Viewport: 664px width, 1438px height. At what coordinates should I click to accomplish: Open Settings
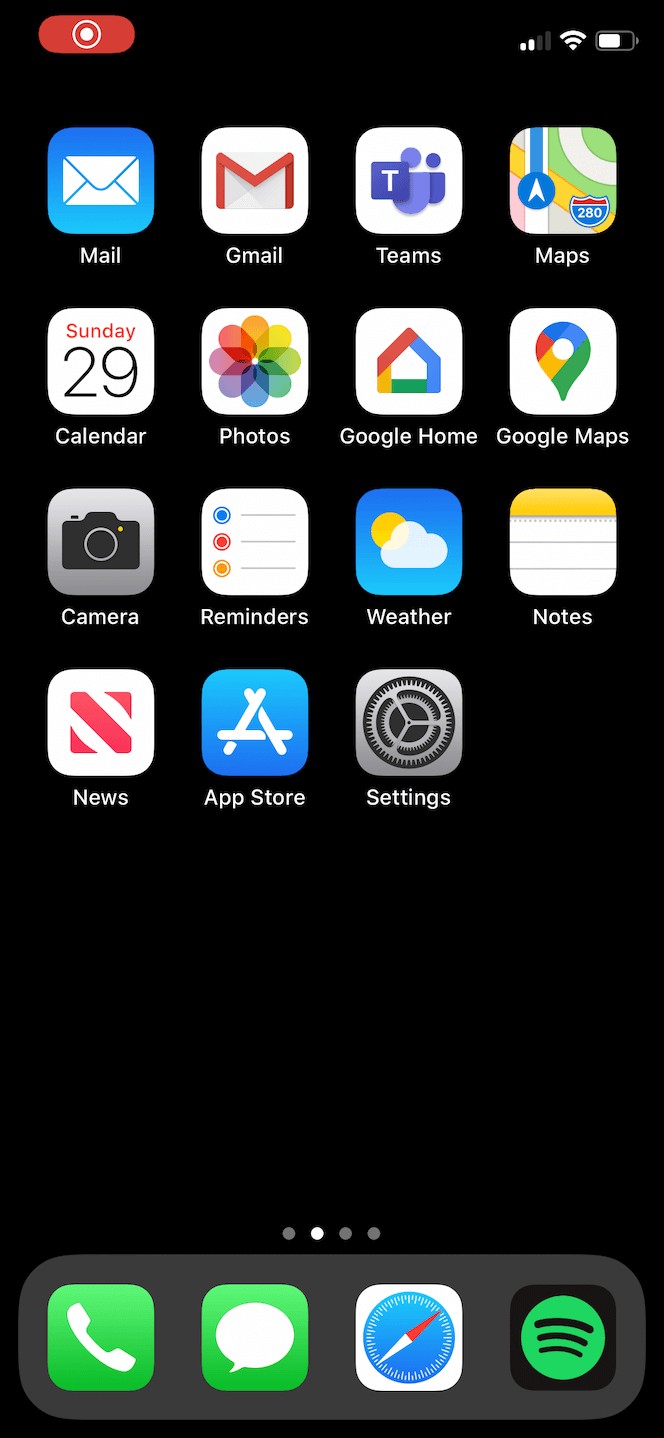pos(409,723)
